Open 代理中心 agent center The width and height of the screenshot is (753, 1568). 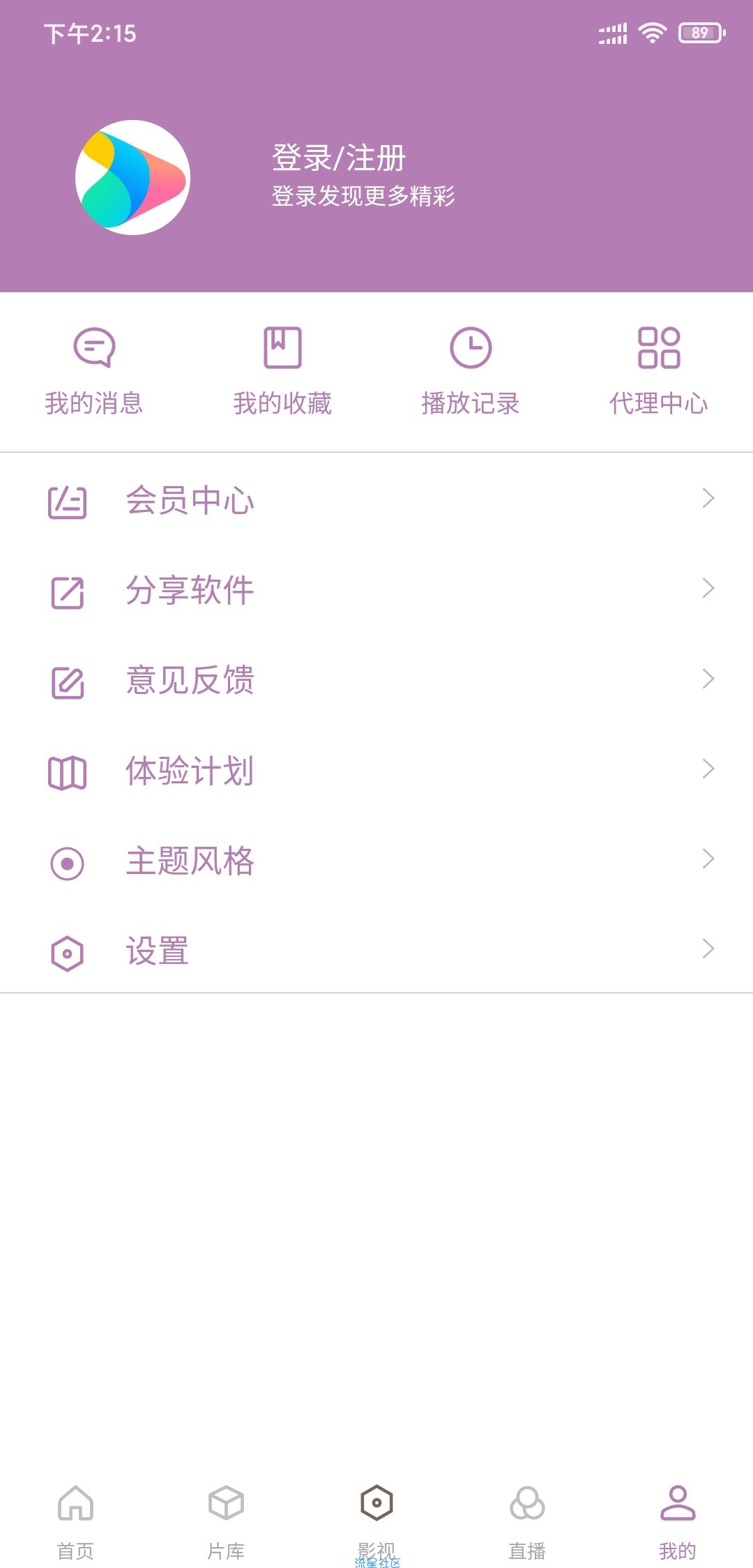(x=659, y=372)
